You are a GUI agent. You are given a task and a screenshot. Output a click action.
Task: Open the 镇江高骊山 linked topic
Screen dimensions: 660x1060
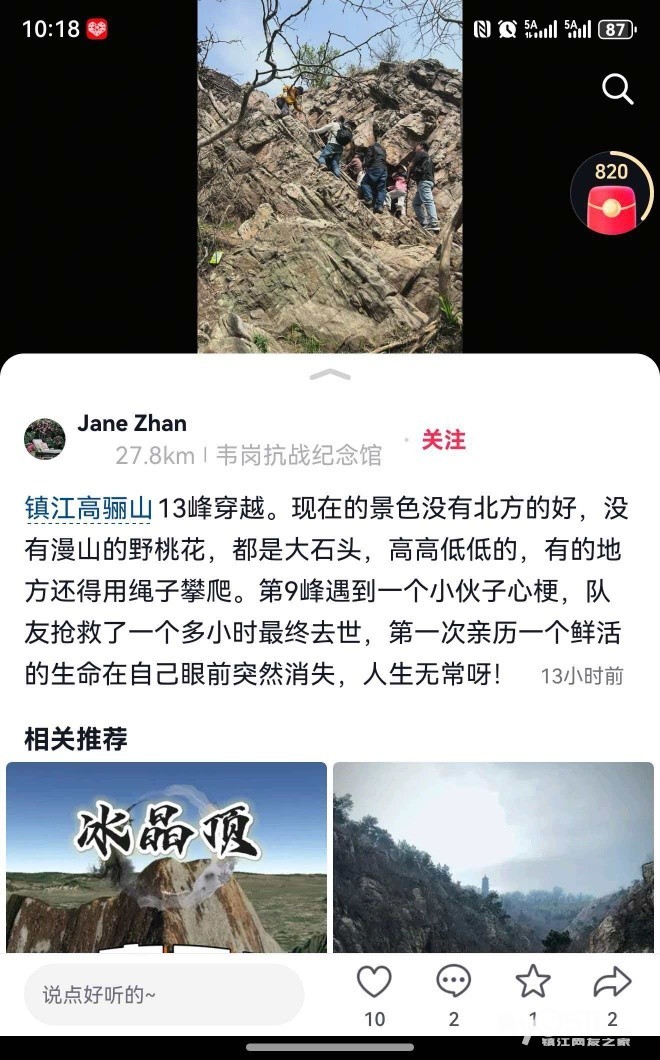88,508
